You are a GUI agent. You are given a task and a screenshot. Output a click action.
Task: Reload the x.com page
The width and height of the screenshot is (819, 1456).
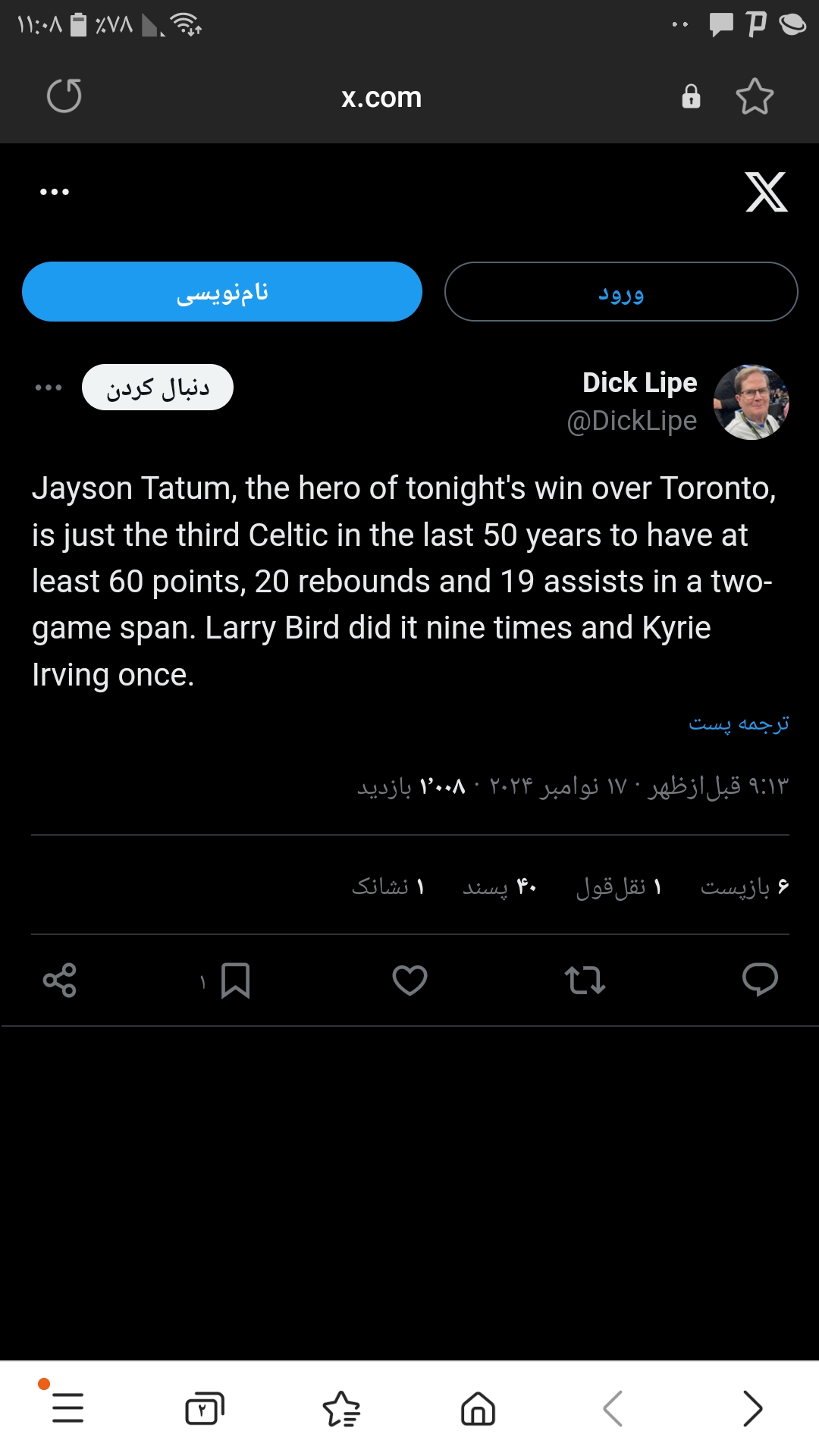click(64, 96)
